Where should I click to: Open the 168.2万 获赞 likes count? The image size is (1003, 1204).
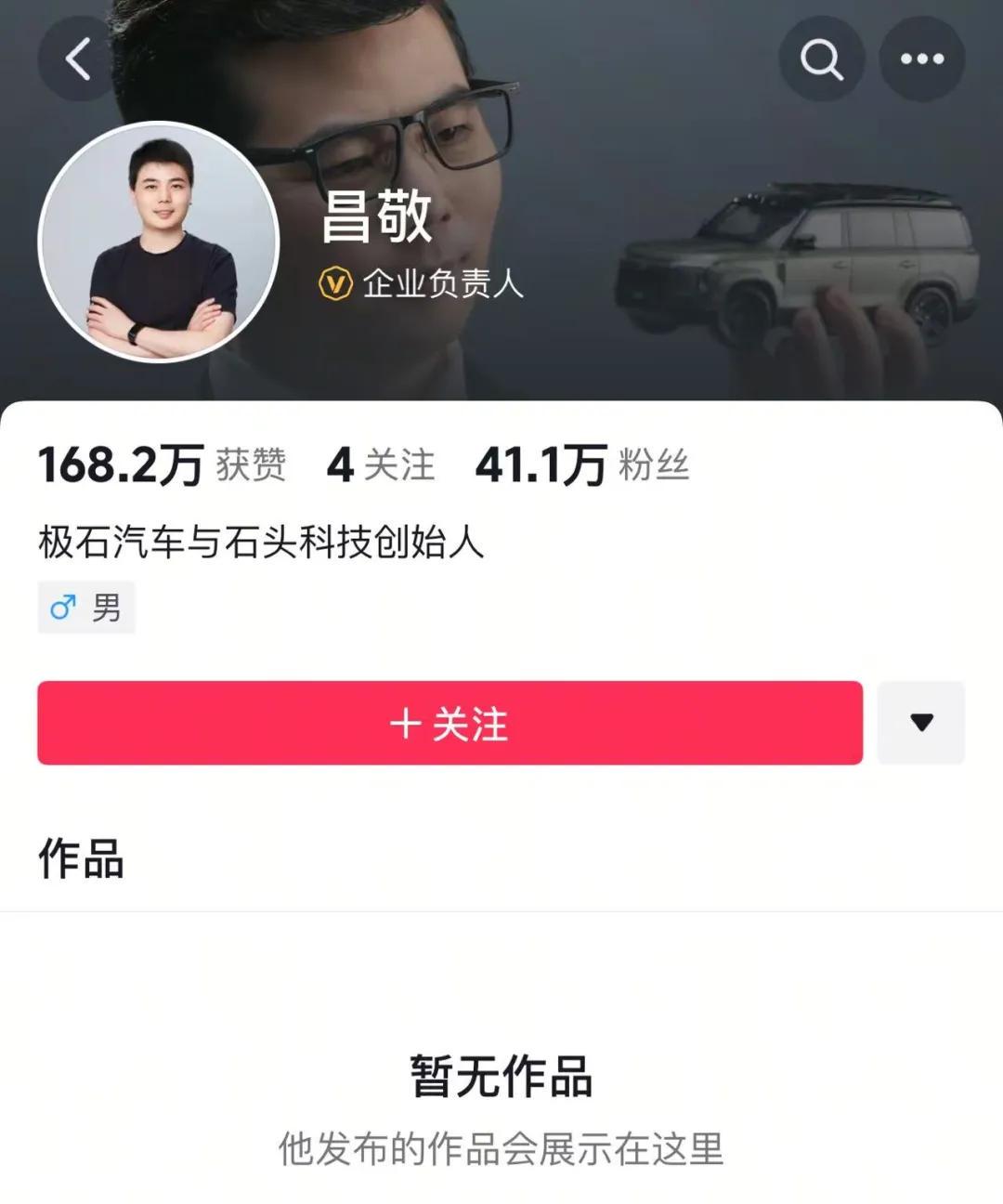tap(162, 465)
